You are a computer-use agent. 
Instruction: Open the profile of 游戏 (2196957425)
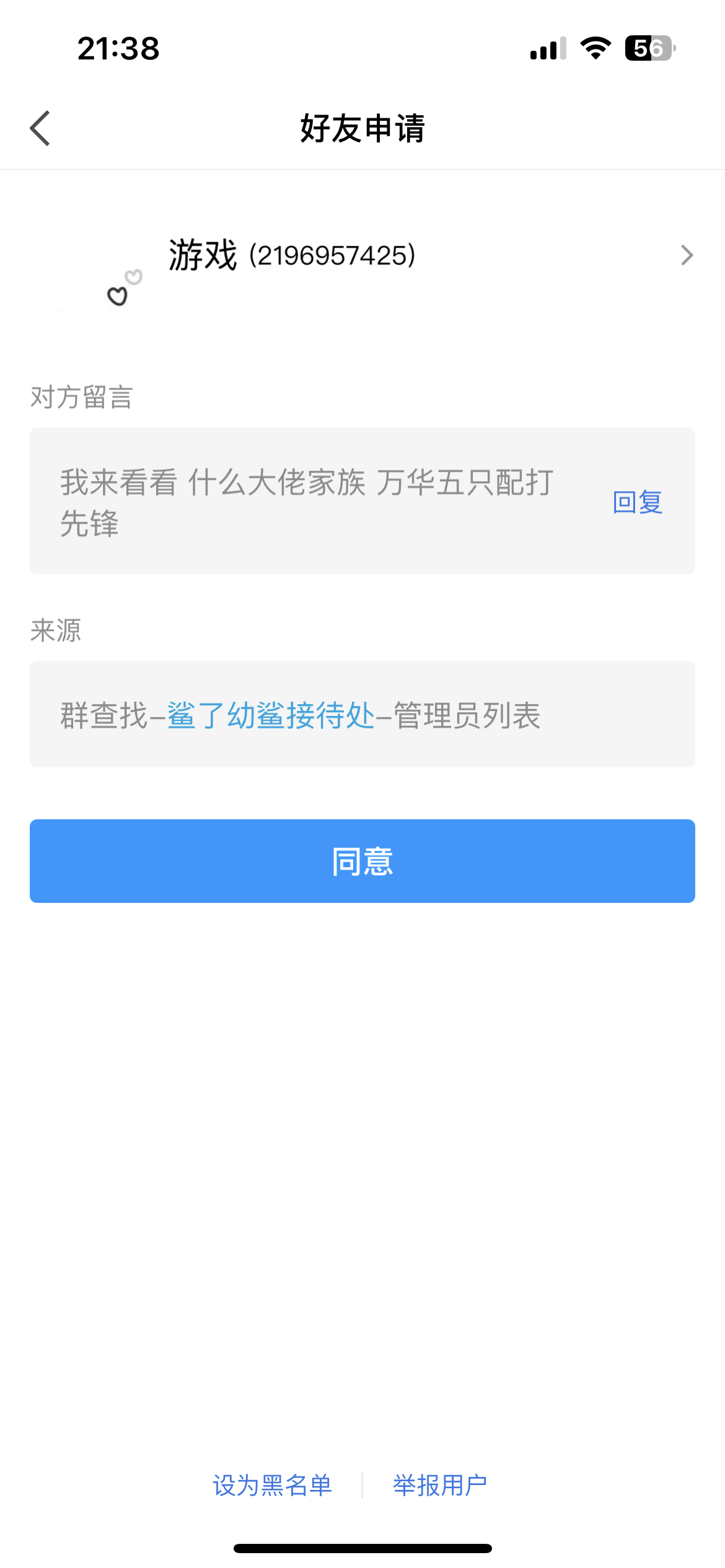[362, 256]
